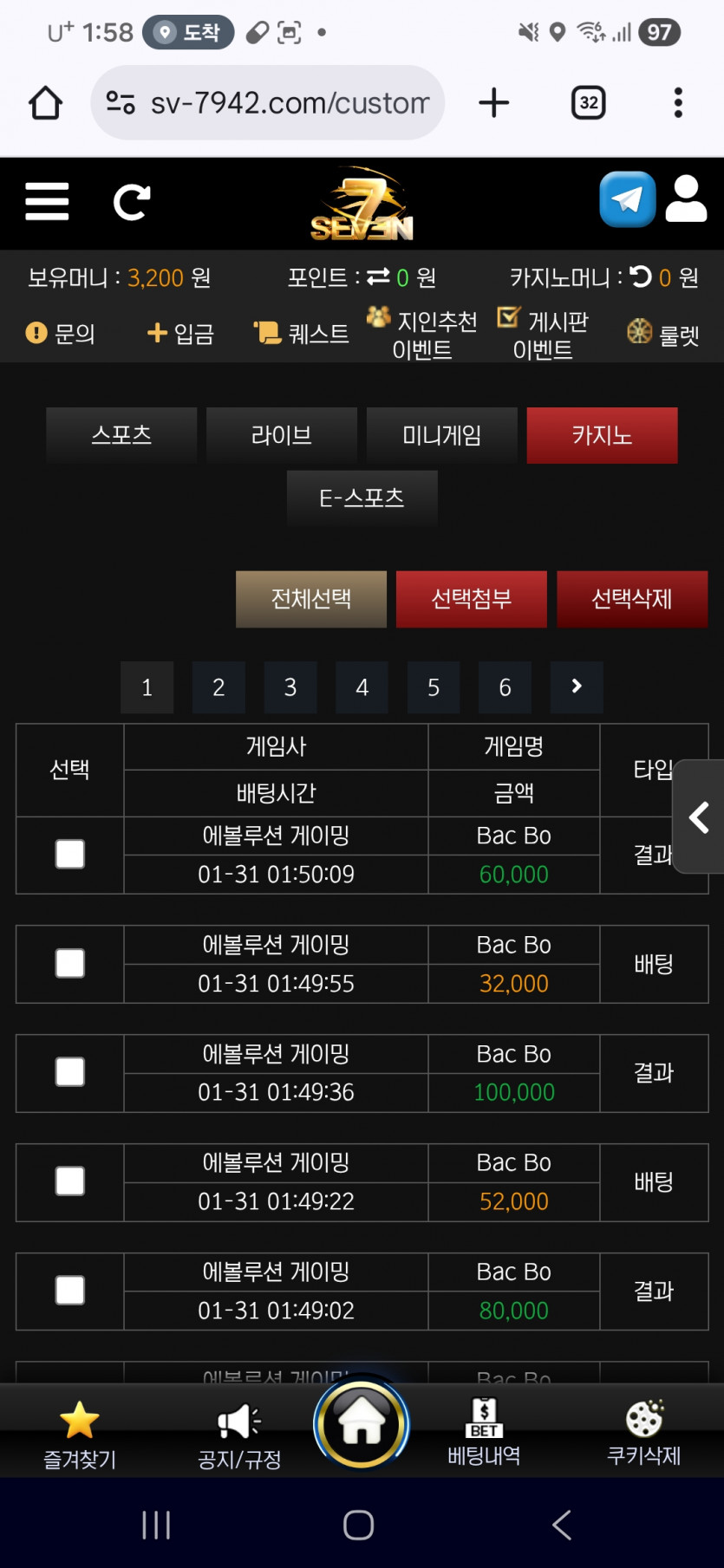The height and width of the screenshot is (1568, 724).
Task: Open 공지/규정 in bottom bar
Action: [239, 1435]
